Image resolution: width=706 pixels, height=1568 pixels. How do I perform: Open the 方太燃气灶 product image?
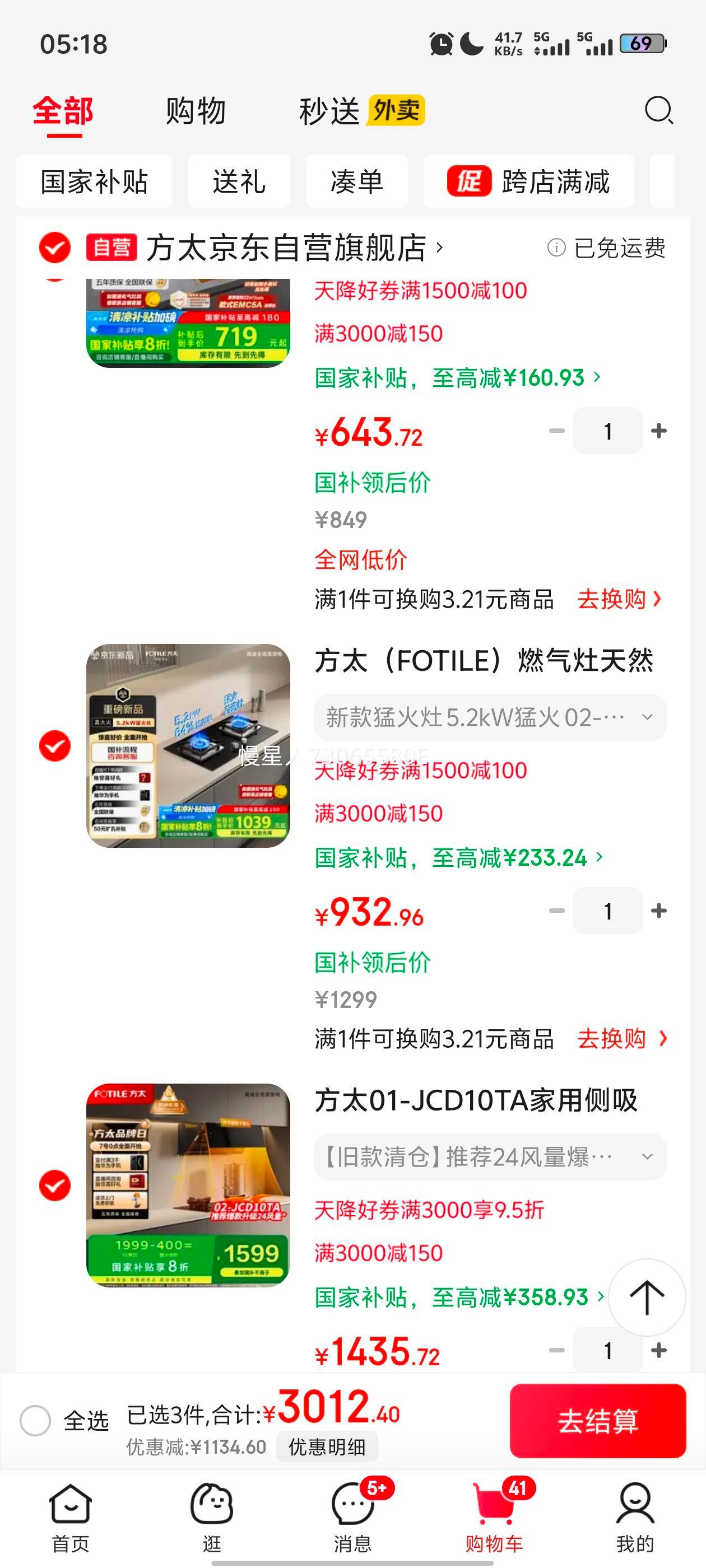point(188,746)
